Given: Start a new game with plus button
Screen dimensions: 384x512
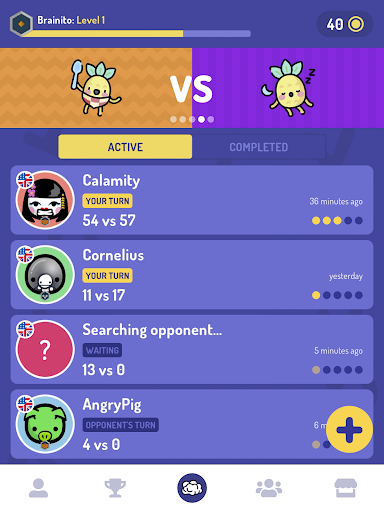Looking at the screenshot, I should [x=349, y=429].
